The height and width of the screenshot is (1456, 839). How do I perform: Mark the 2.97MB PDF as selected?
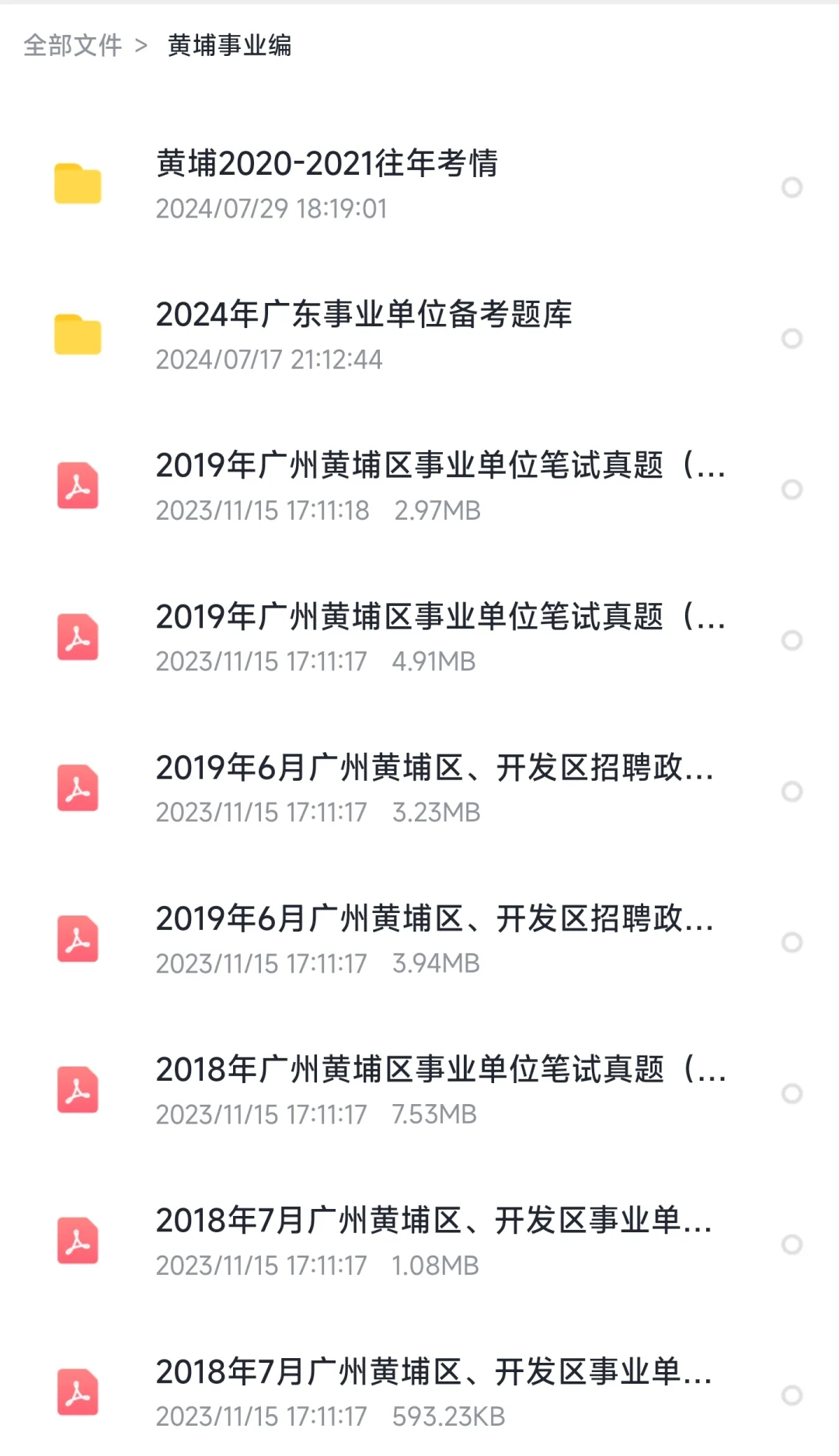pyautogui.click(x=792, y=489)
